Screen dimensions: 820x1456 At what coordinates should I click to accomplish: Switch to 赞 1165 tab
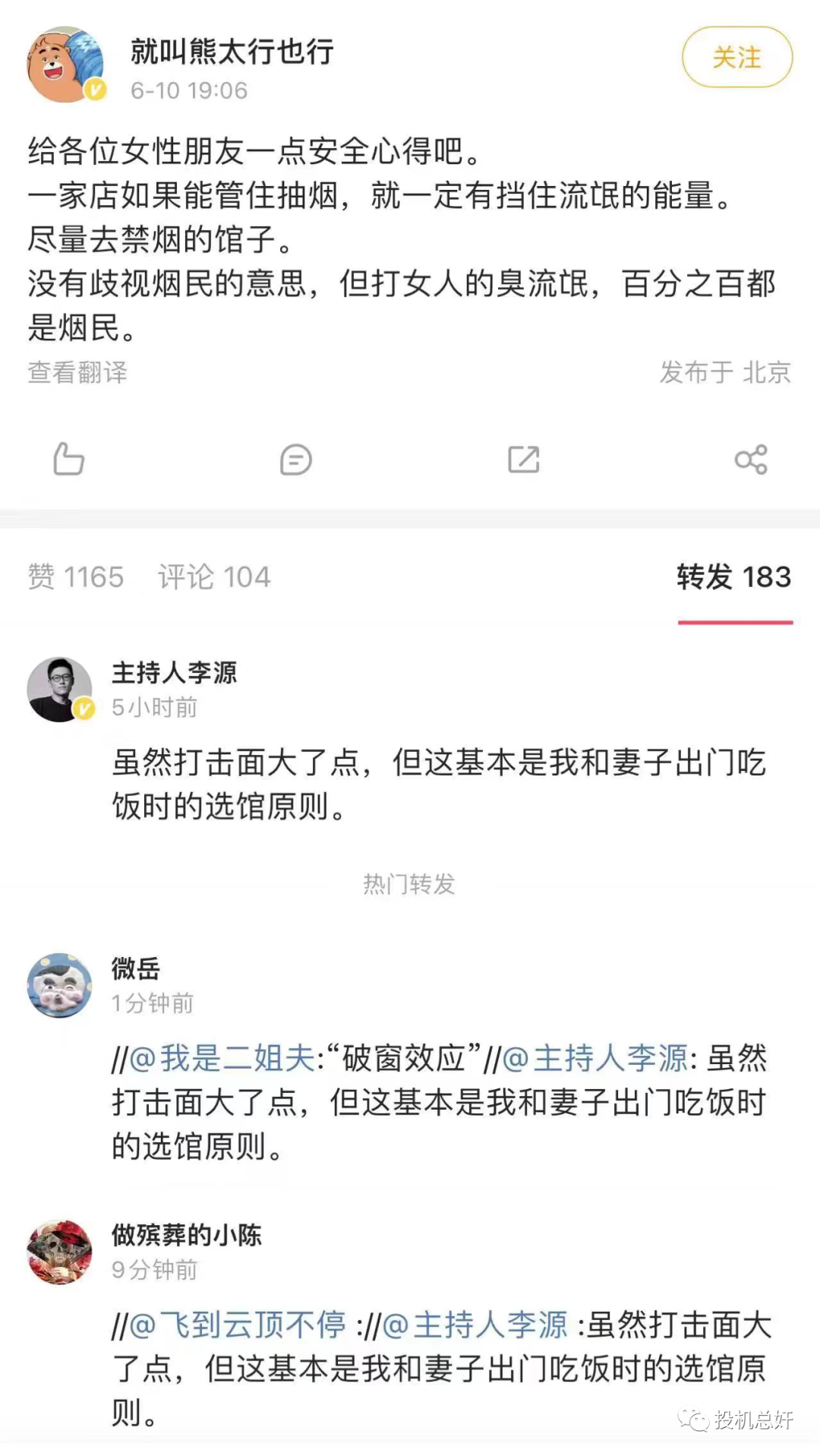pos(75,577)
